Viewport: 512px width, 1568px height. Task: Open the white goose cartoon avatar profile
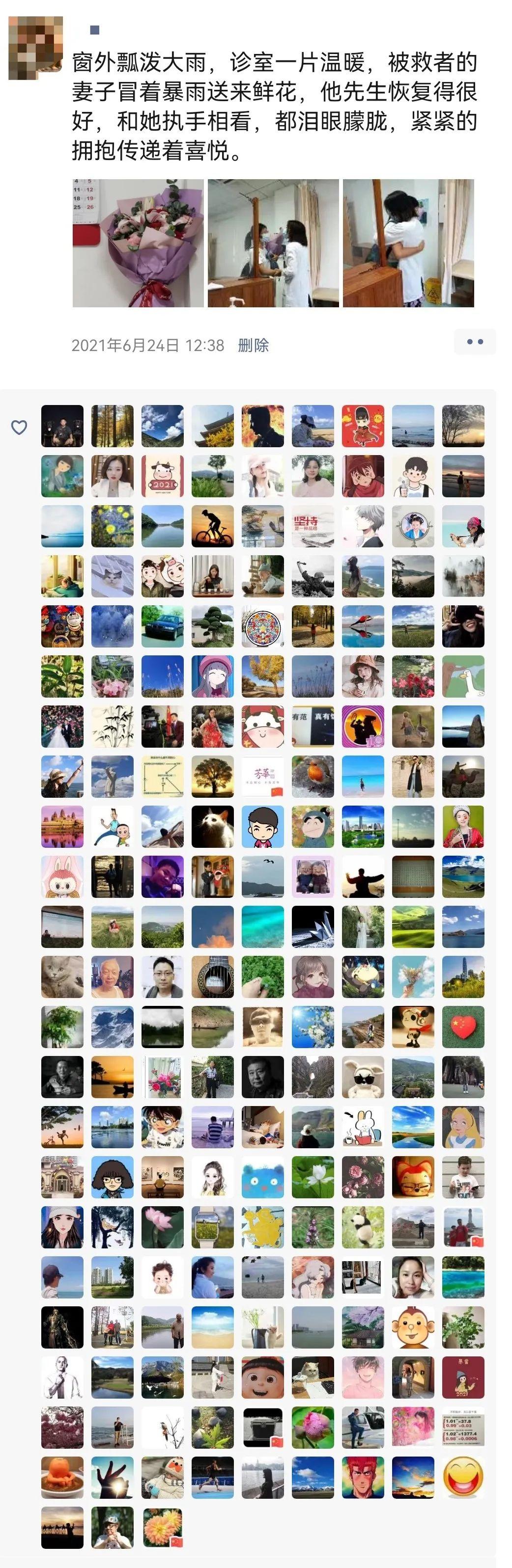463,676
